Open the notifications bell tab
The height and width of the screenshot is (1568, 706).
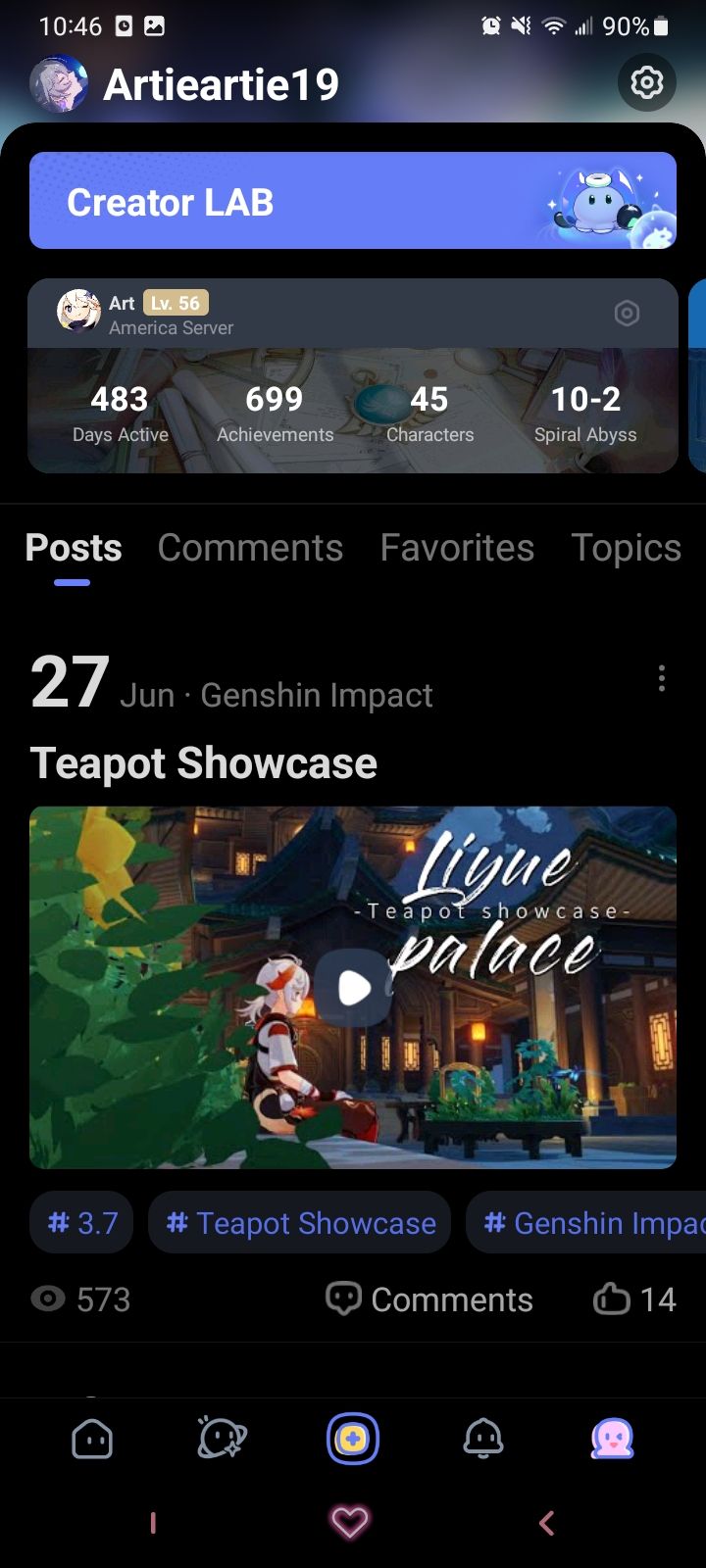coord(483,1440)
